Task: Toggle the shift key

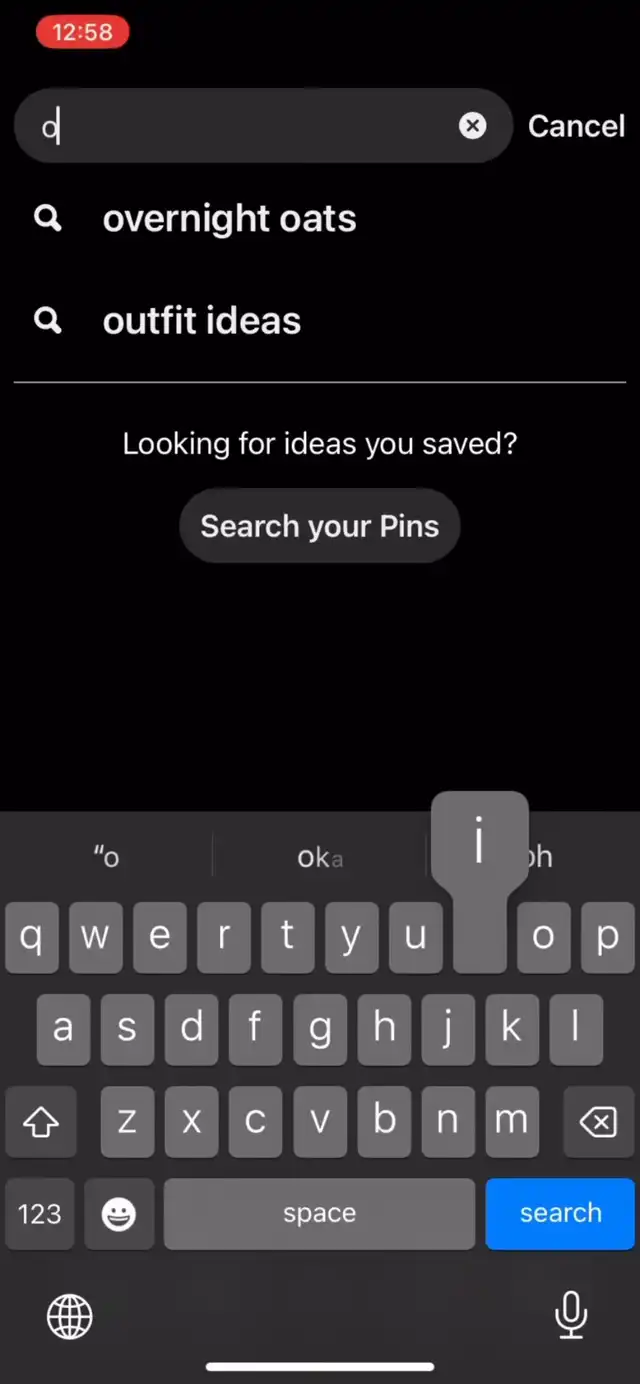Action: point(40,1122)
